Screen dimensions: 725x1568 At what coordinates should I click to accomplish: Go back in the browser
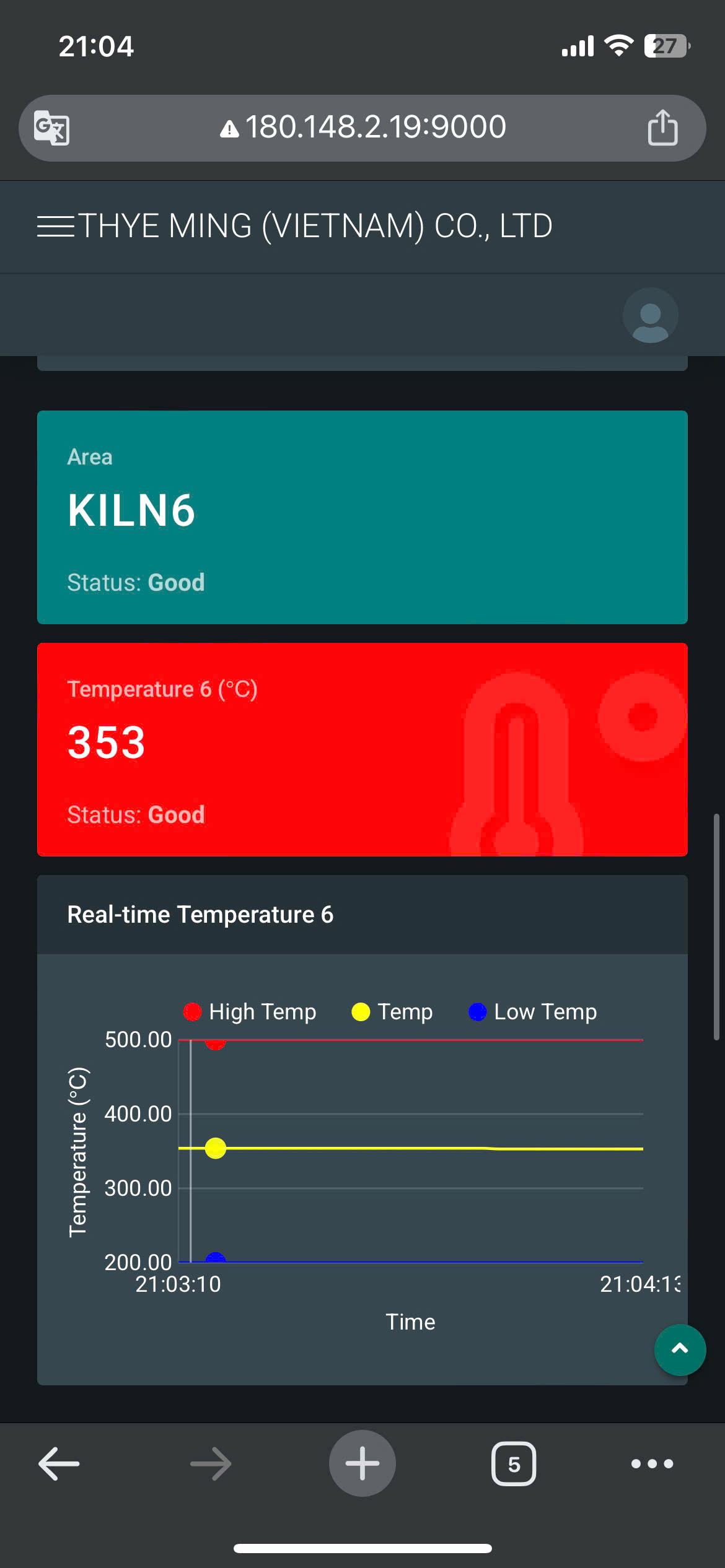59,1464
